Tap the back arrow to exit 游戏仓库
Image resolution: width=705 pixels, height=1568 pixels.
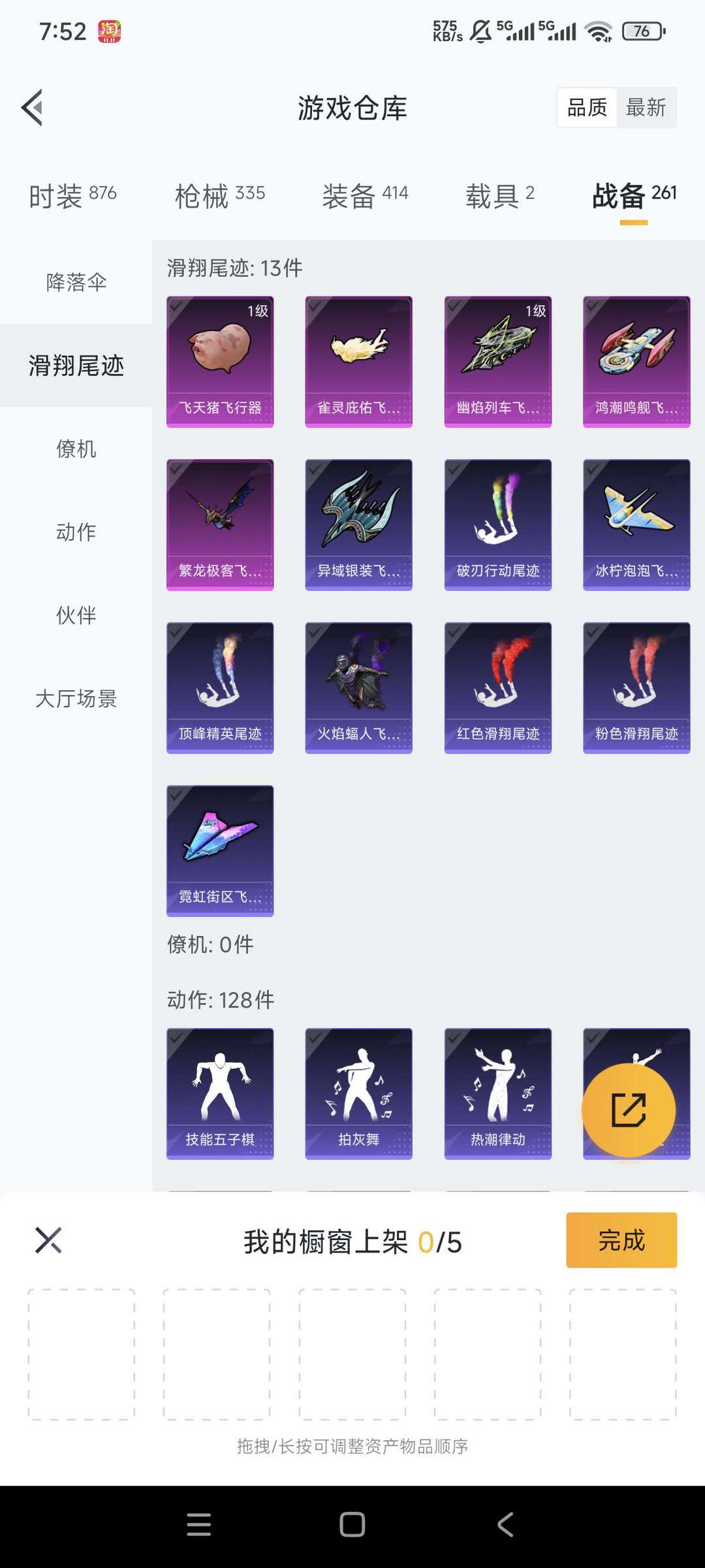click(x=31, y=108)
